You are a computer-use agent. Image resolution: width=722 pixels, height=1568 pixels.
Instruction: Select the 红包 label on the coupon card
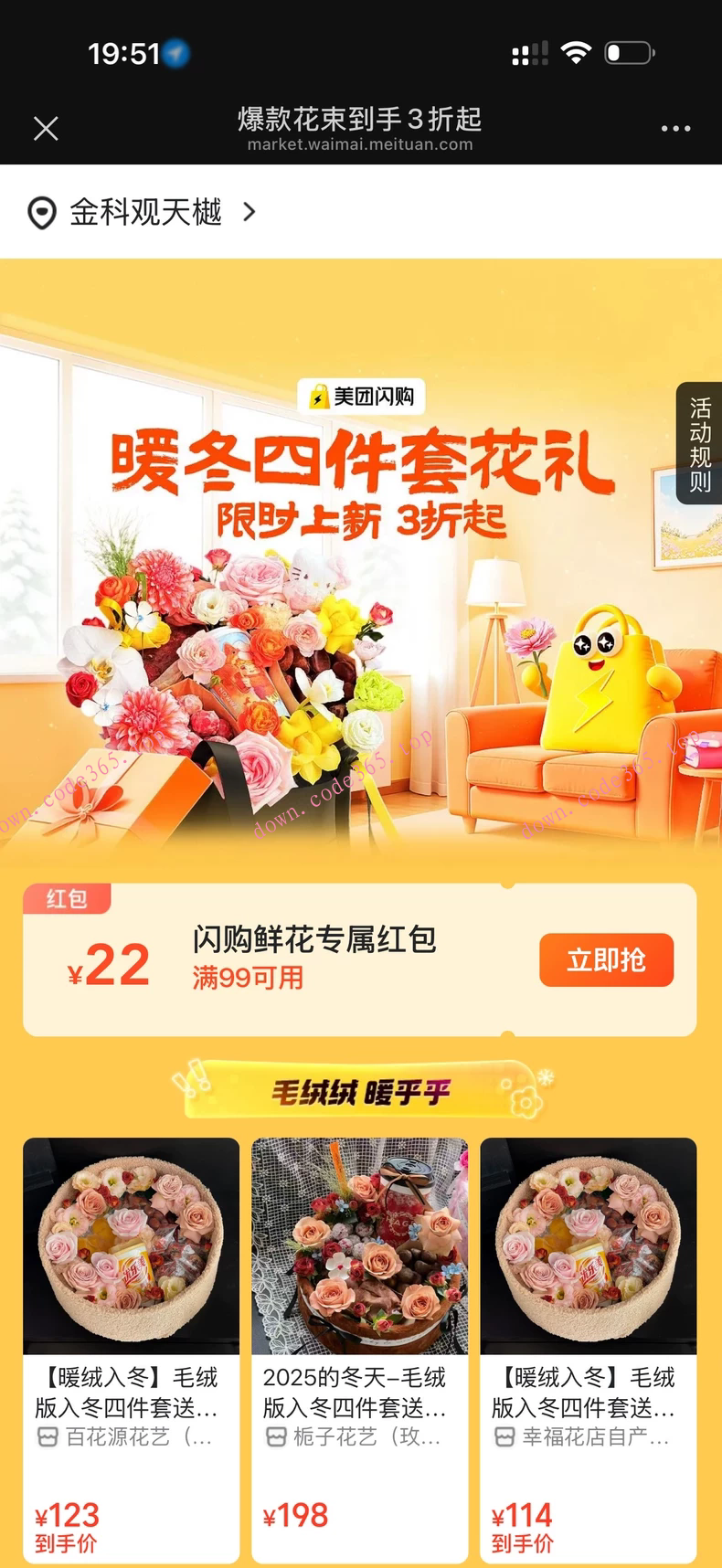point(67,898)
